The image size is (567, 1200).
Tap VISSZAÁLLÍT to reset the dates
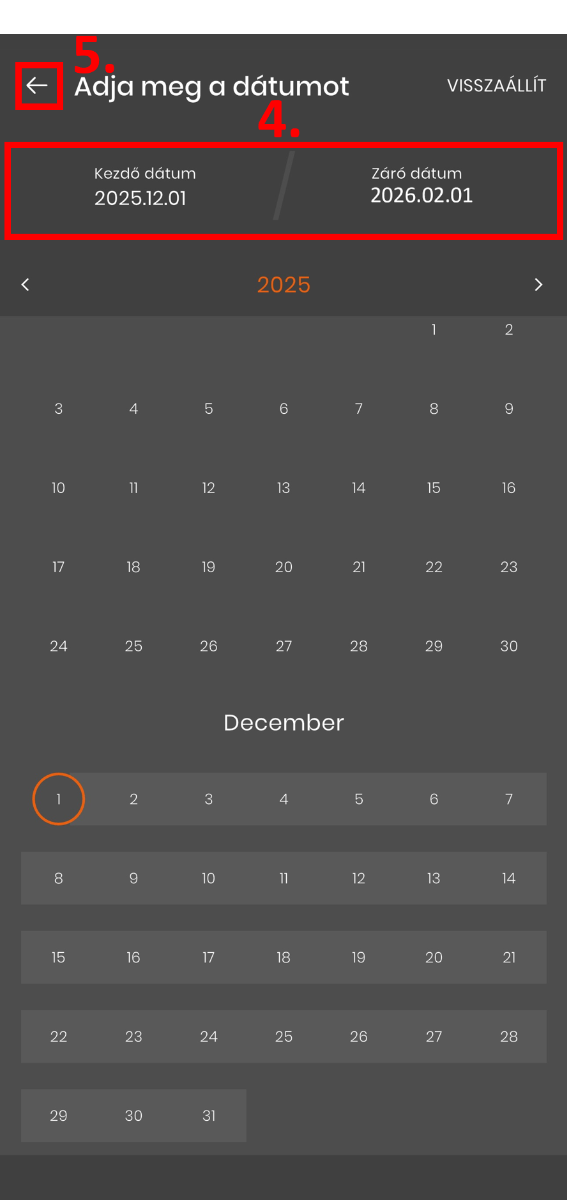pos(497,86)
